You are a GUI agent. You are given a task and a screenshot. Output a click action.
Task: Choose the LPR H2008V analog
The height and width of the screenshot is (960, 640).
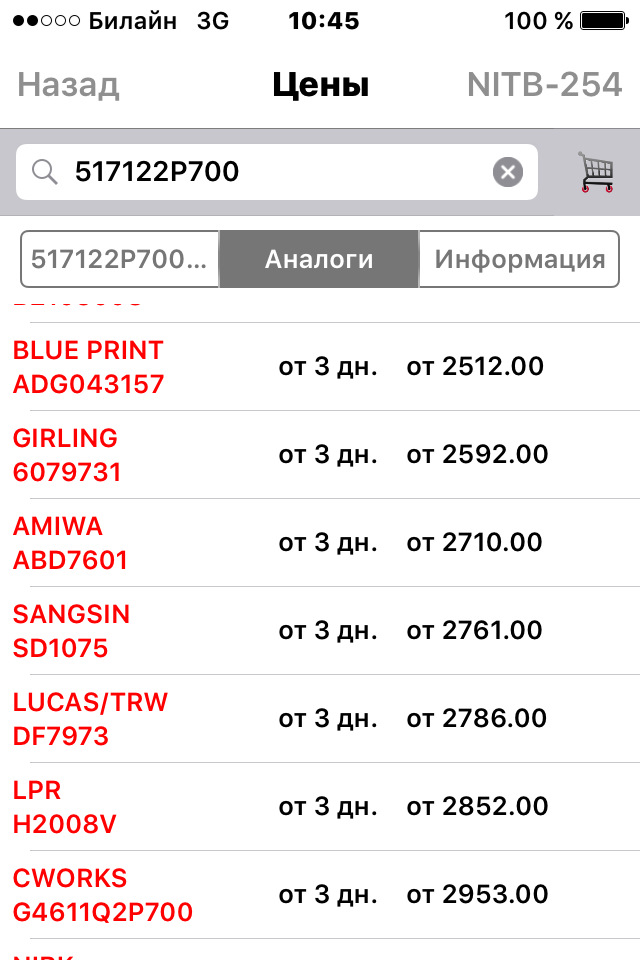click(x=320, y=807)
